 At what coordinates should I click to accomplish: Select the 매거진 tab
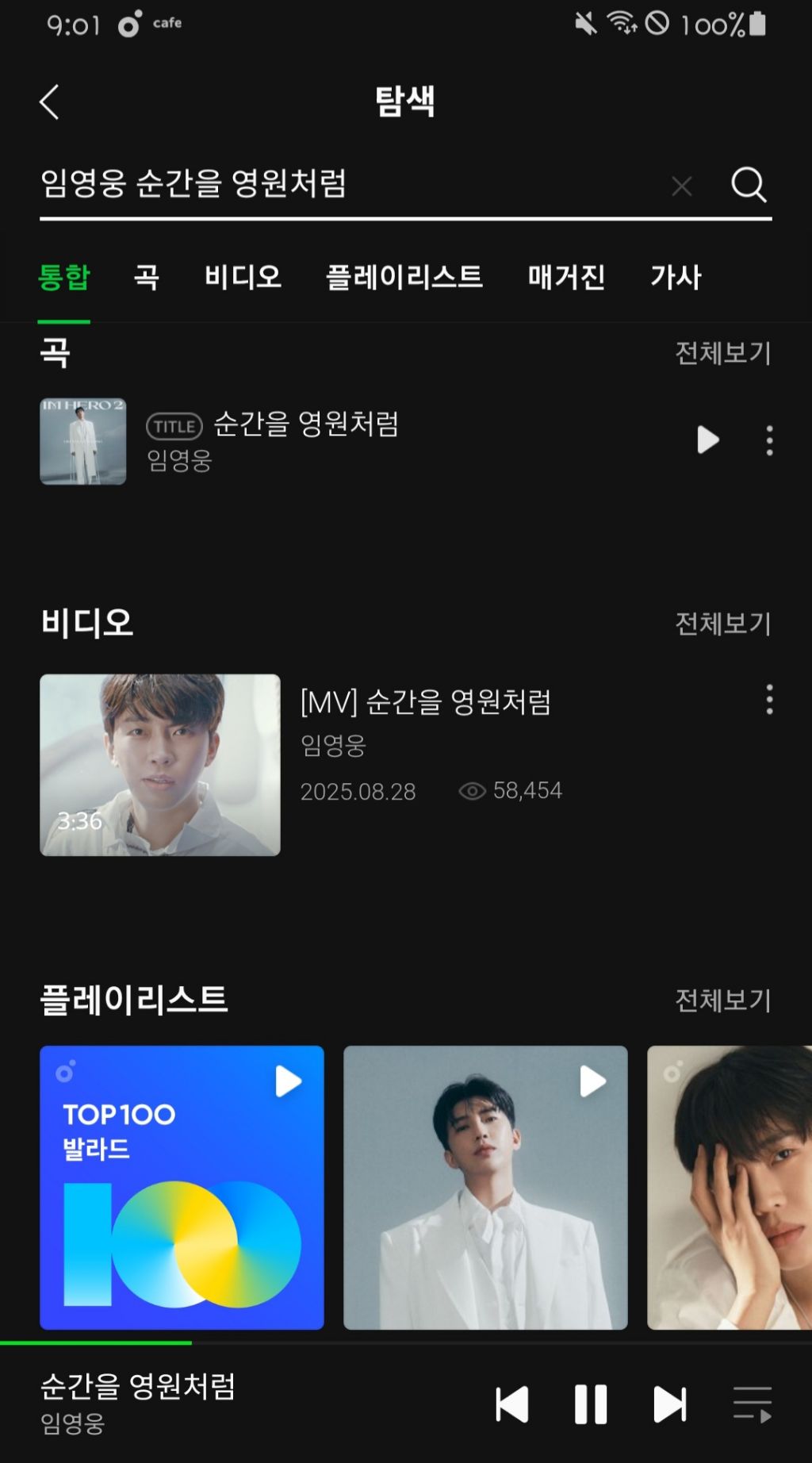tap(566, 278)
